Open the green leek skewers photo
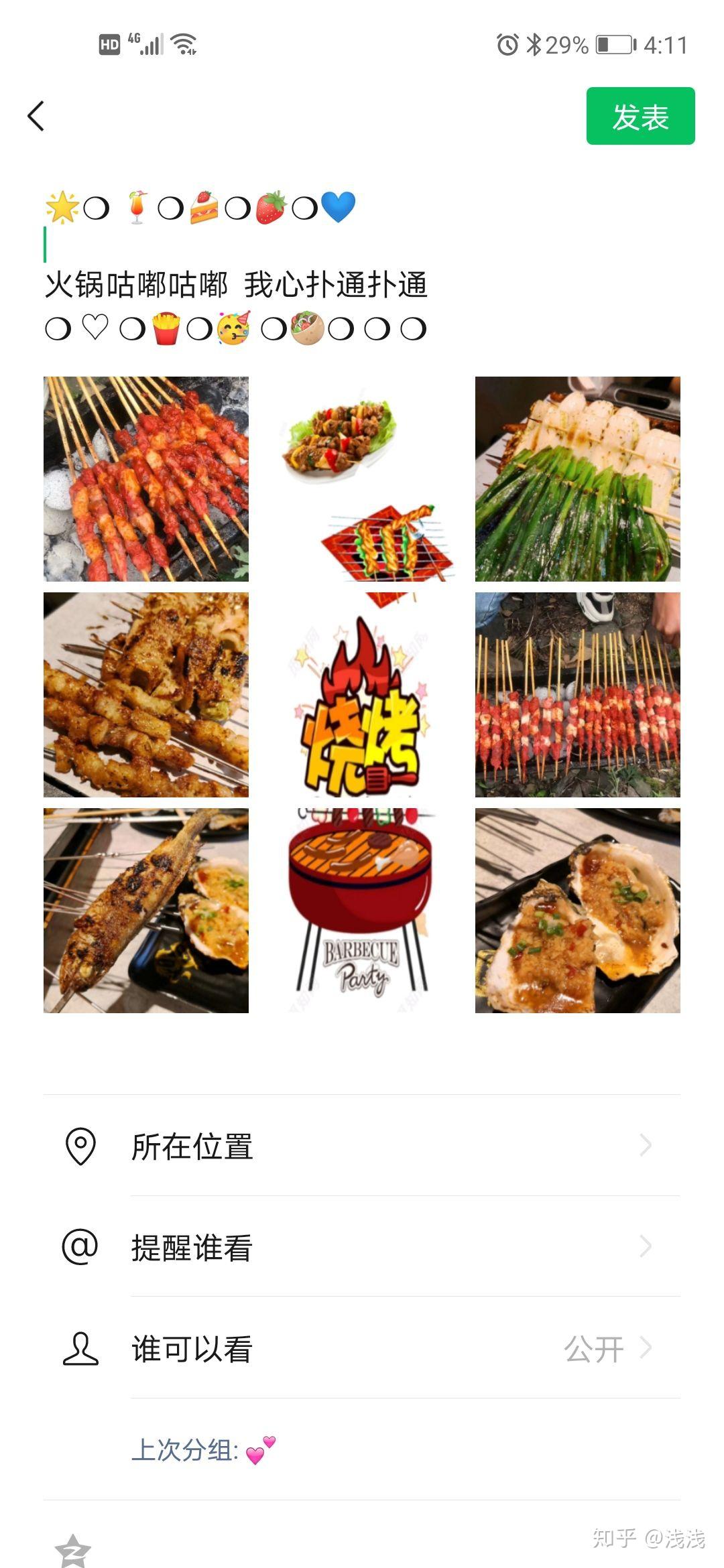The width and height of the screenshot is (724, 1568). 577,479
